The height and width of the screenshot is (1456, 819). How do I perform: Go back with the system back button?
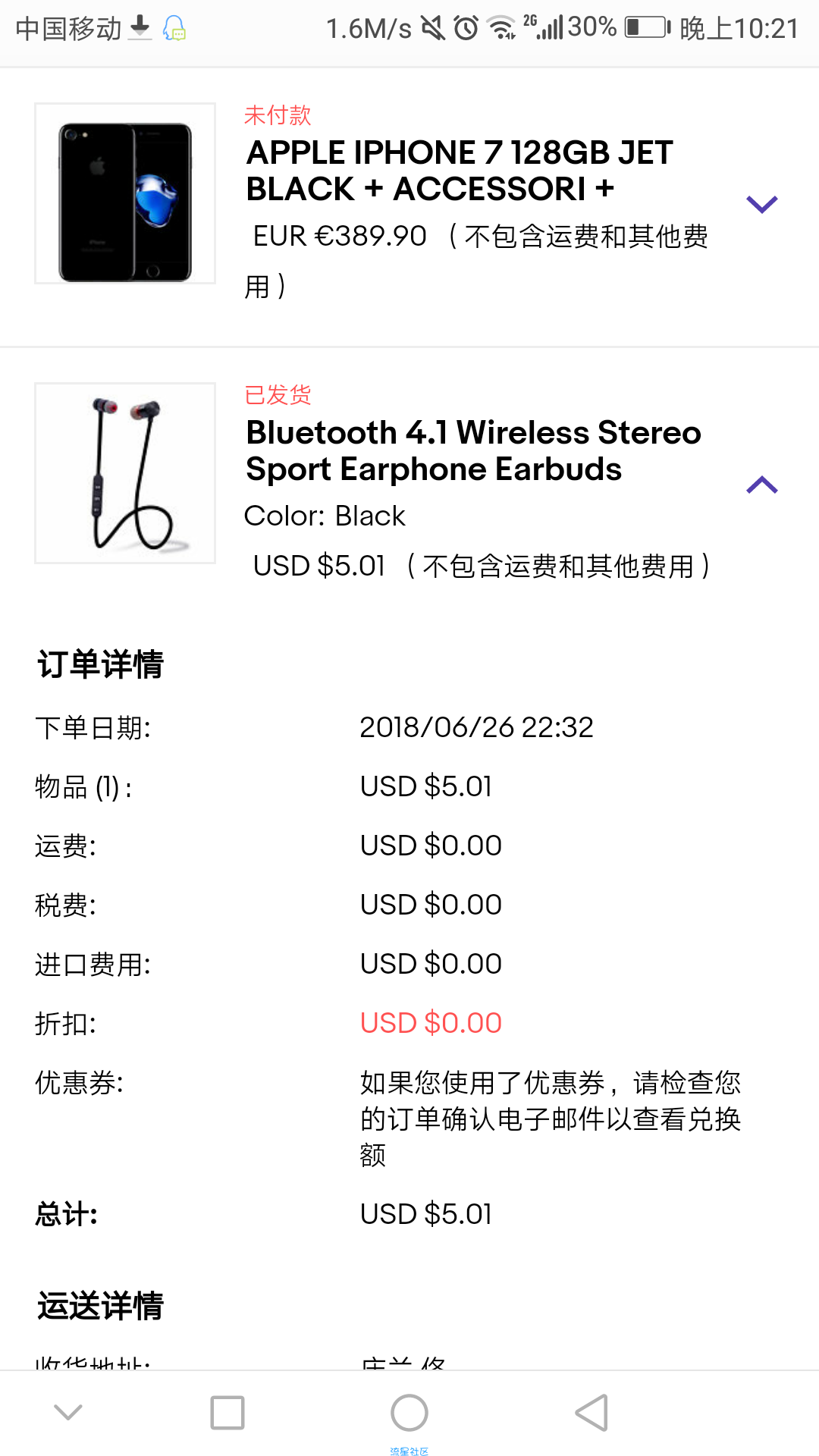point(591,1413)
